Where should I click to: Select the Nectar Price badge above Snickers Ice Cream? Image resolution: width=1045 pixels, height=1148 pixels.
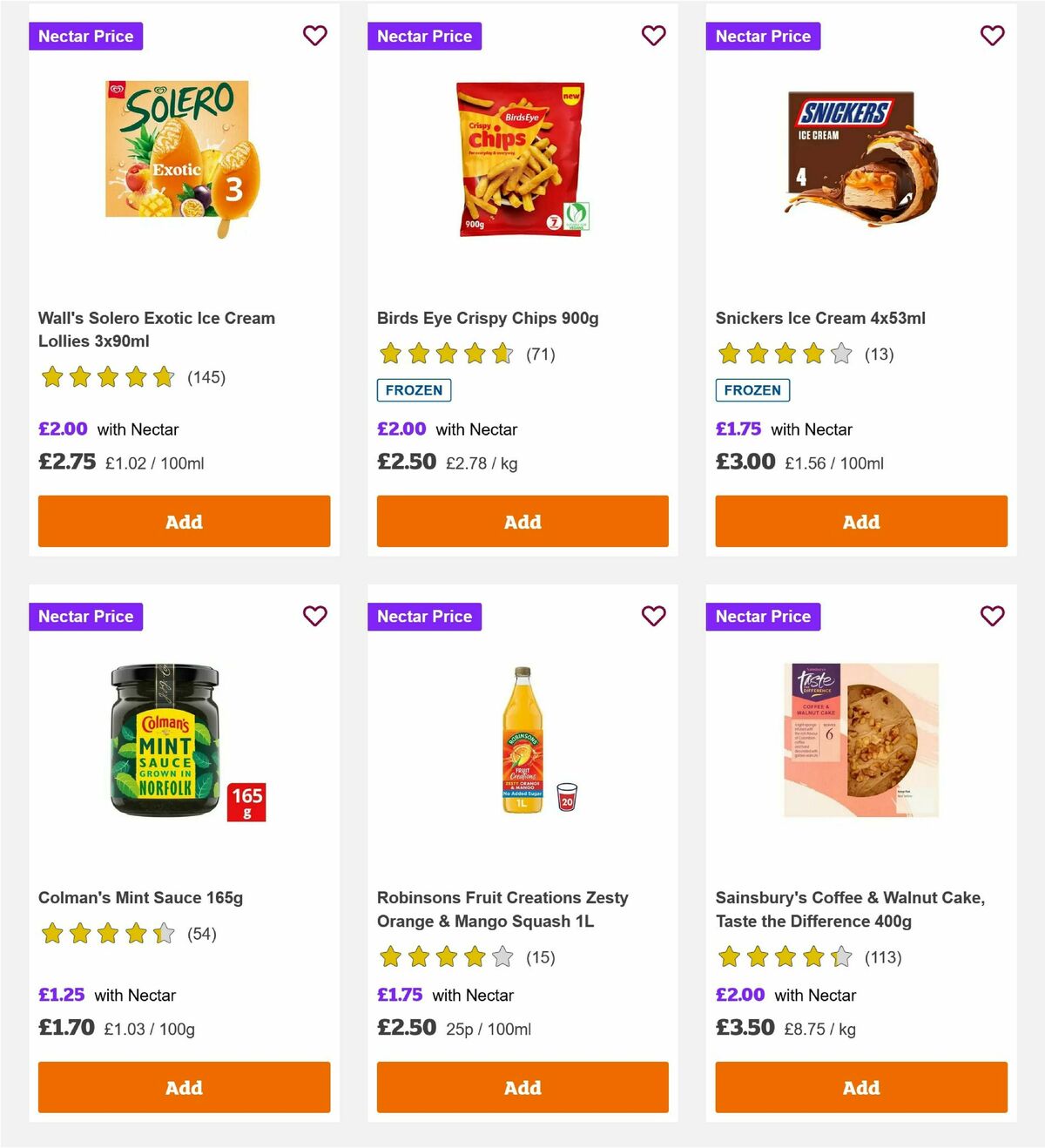point(763,36)
